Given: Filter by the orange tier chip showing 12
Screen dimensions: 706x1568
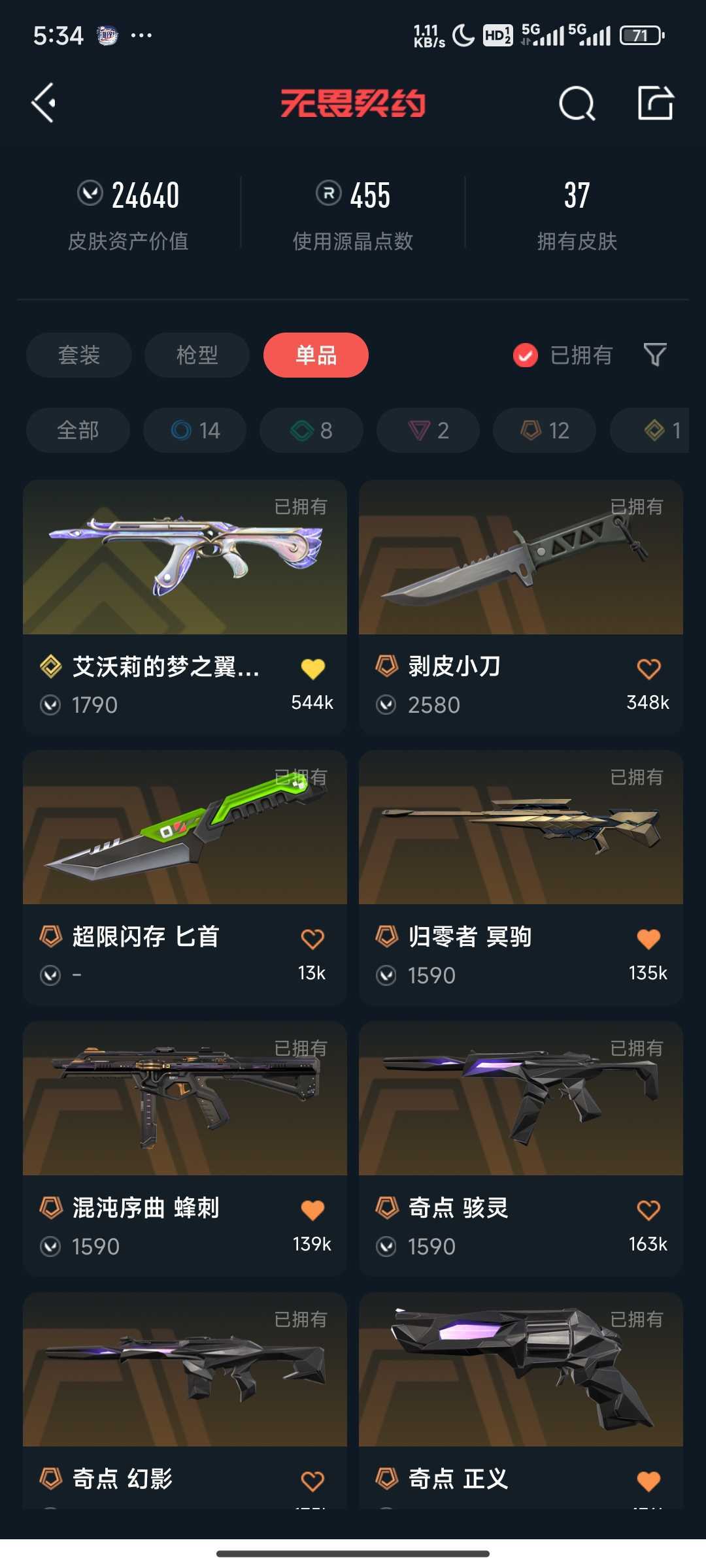Looking at the screenshot, I should click(545, 431).
